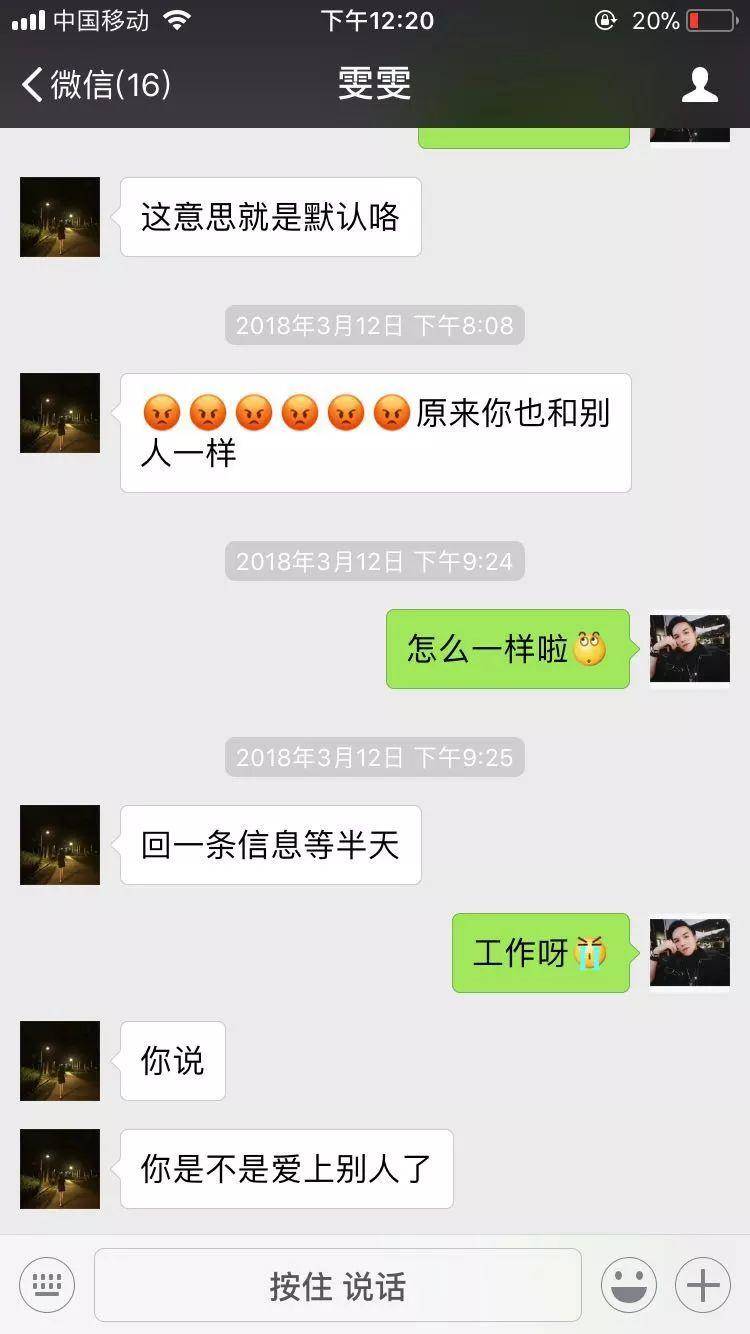Tap the green bubble saying 怎么一样啦

tap(507, 649)
